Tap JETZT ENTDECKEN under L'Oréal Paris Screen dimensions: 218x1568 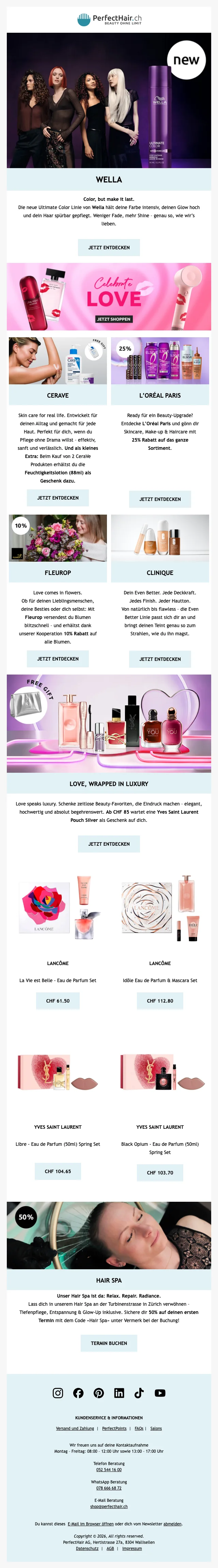tap(160, 499)
